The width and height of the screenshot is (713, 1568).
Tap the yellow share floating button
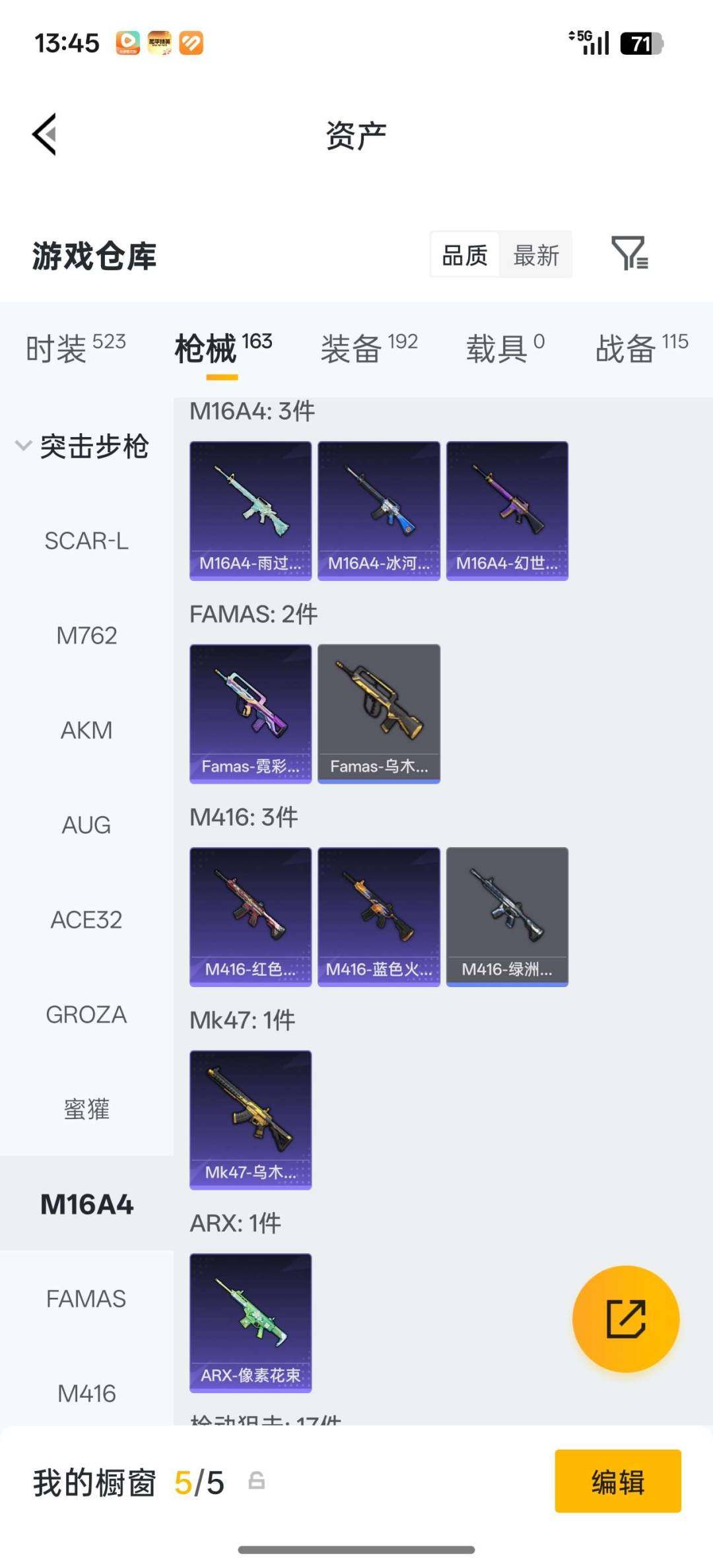tap(625, 1319)
